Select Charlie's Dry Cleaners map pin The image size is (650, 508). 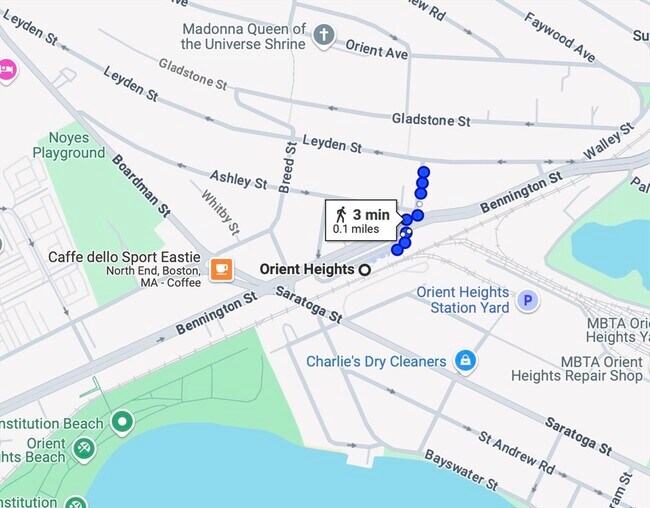pos(464,361)
